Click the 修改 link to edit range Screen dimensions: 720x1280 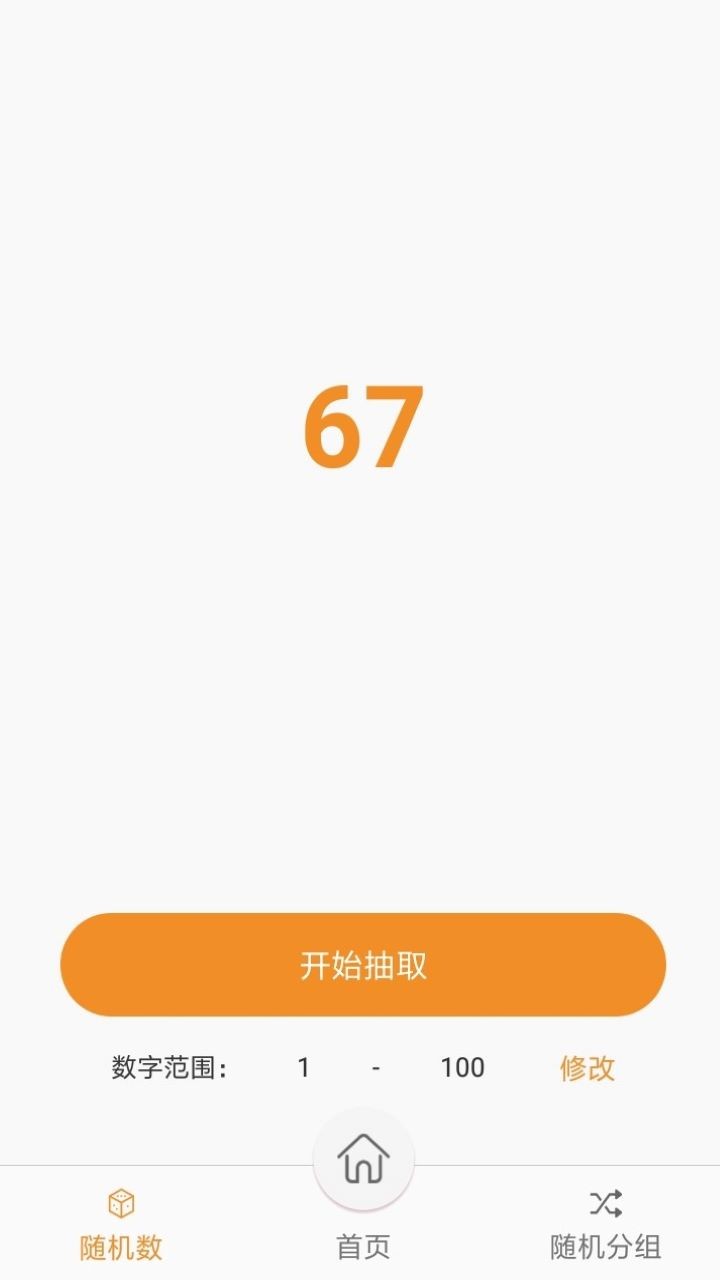coord(588,1068)
